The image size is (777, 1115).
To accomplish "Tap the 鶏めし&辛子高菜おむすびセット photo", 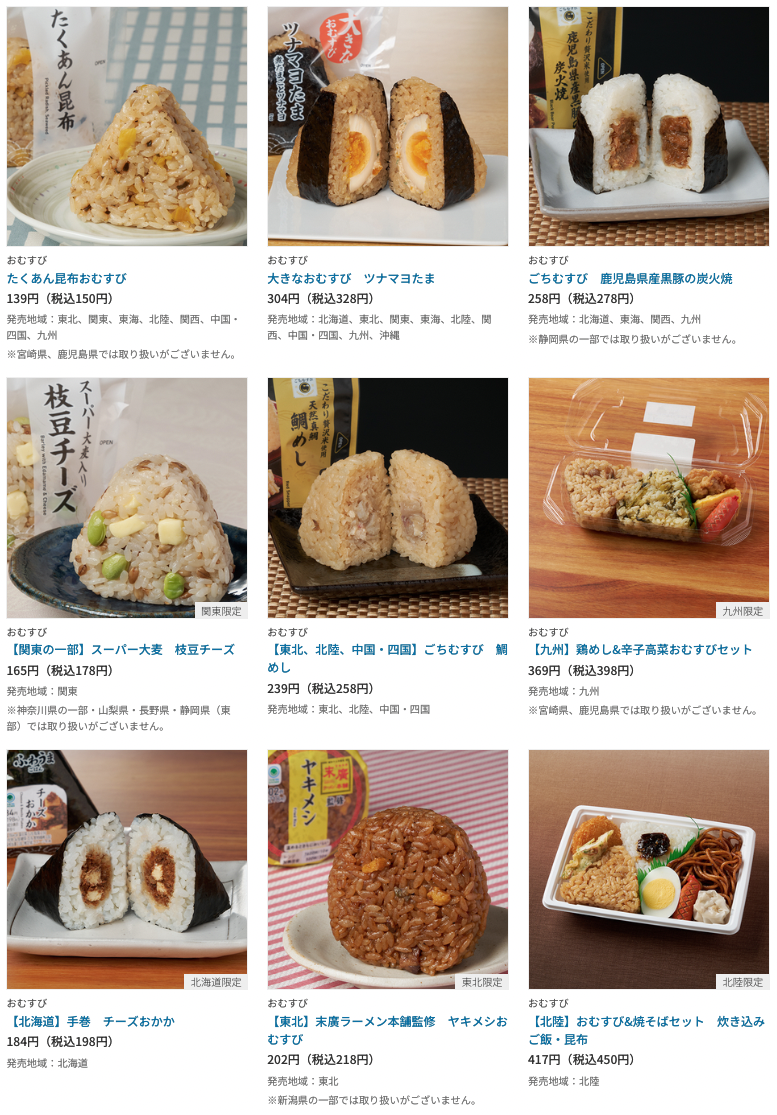I will pyautogui.click(x=648, y=497).
